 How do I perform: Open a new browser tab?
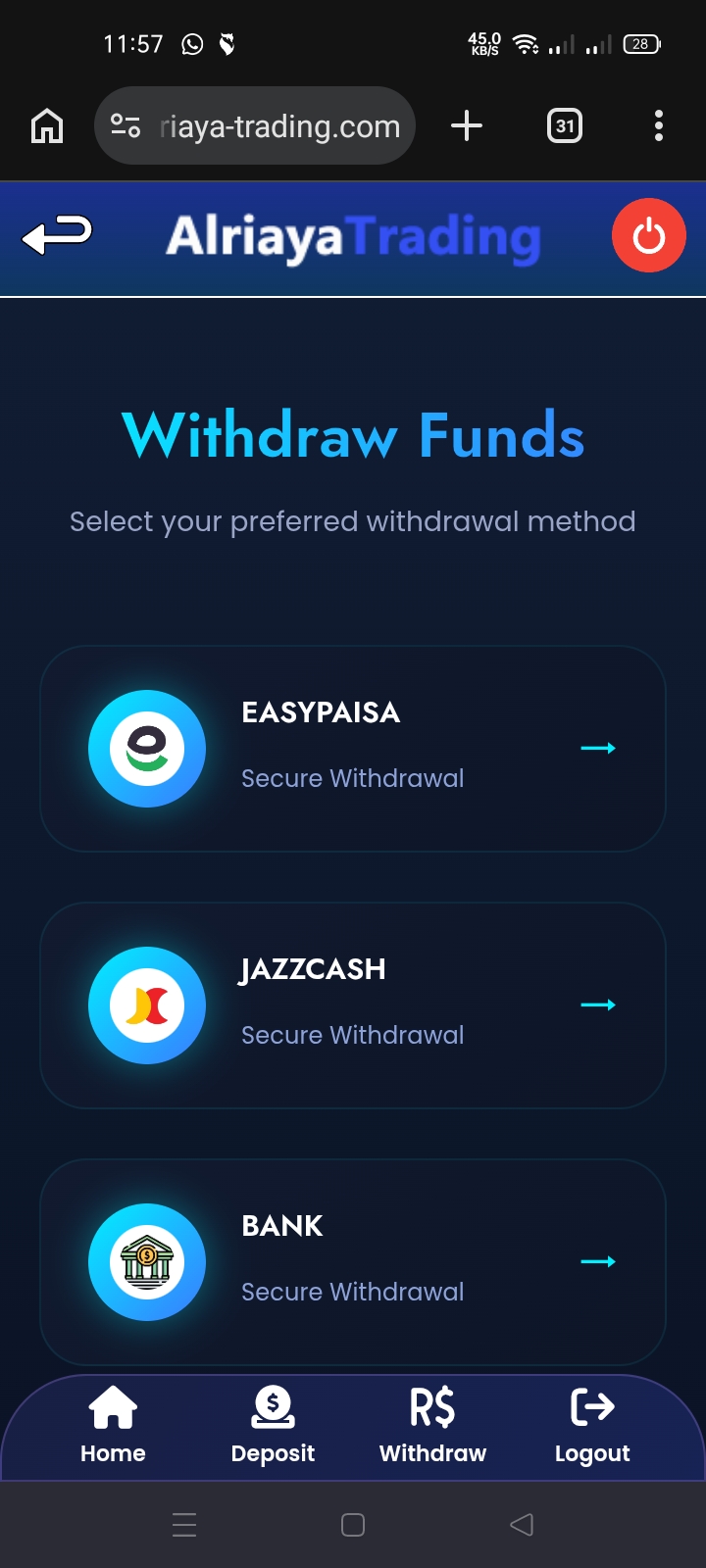click(467, 125)
